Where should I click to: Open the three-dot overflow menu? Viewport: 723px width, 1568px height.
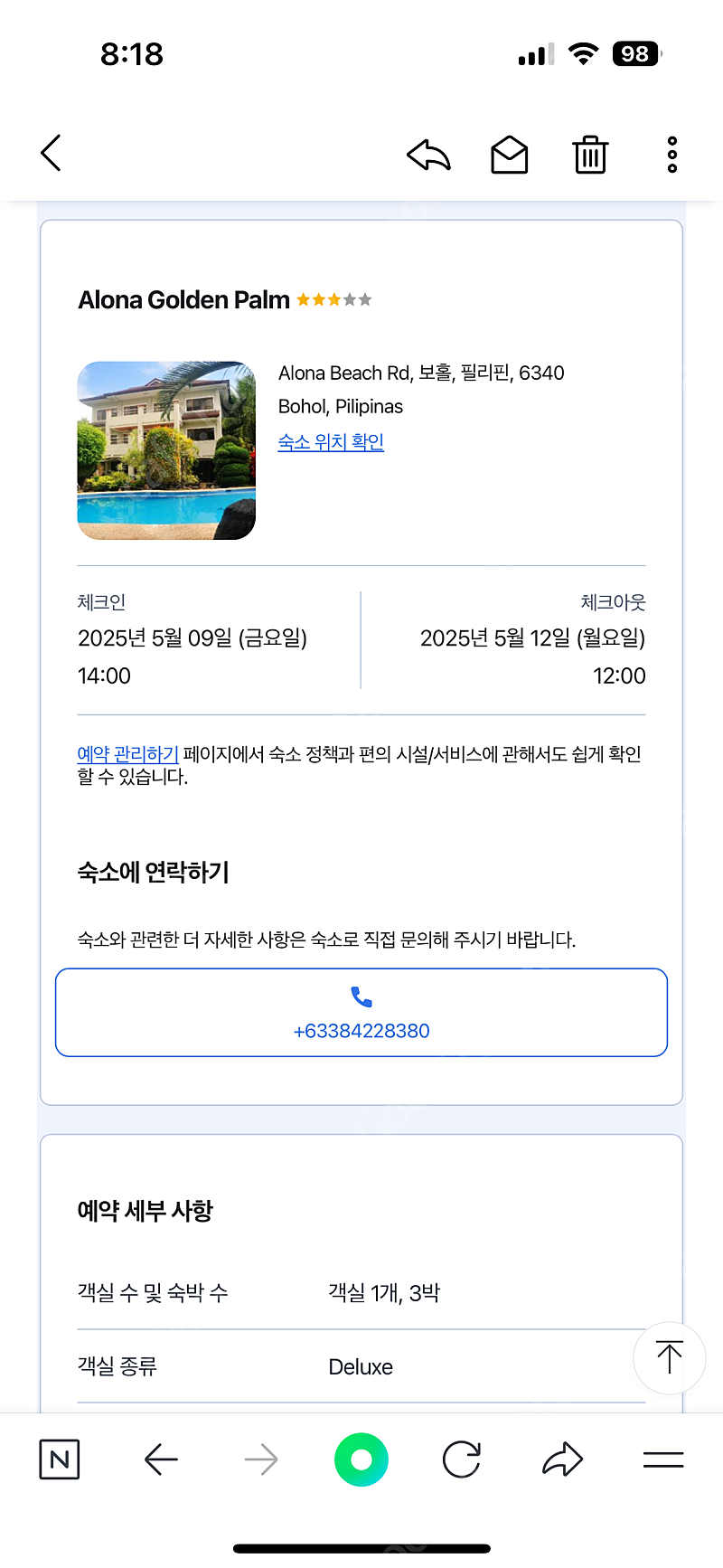(x=672, y=155)
